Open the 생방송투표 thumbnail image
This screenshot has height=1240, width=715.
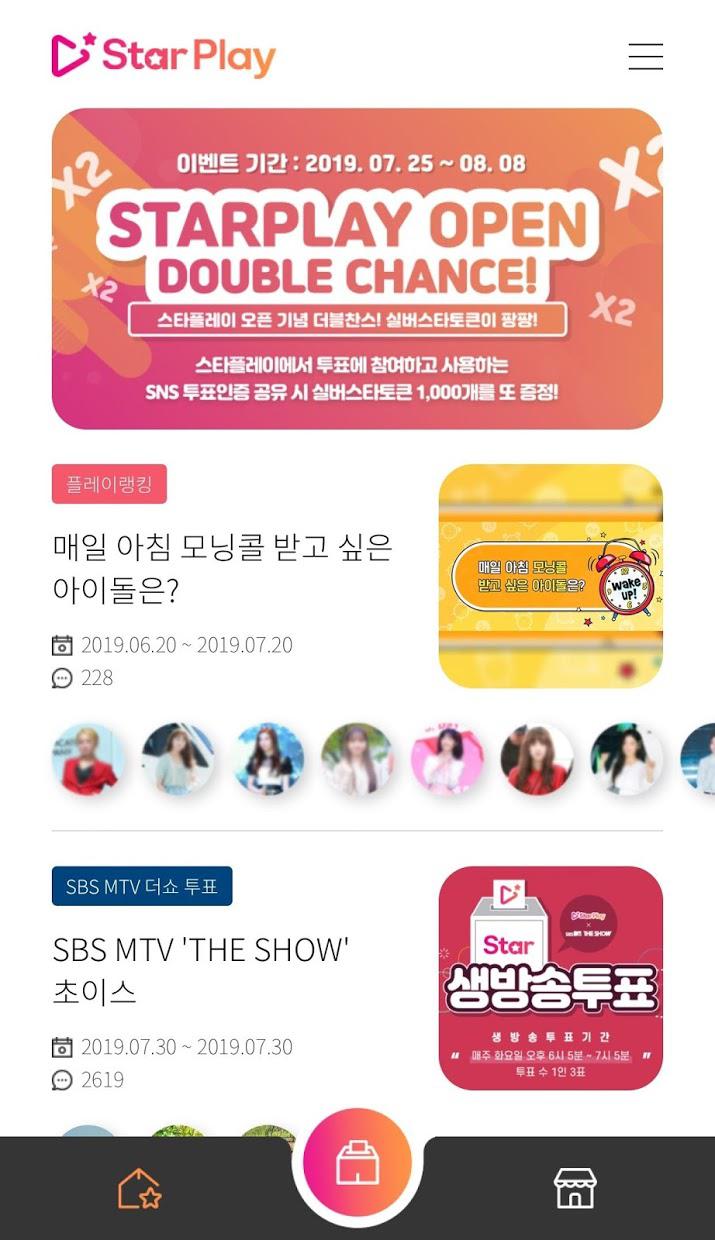tap(550, 978)
